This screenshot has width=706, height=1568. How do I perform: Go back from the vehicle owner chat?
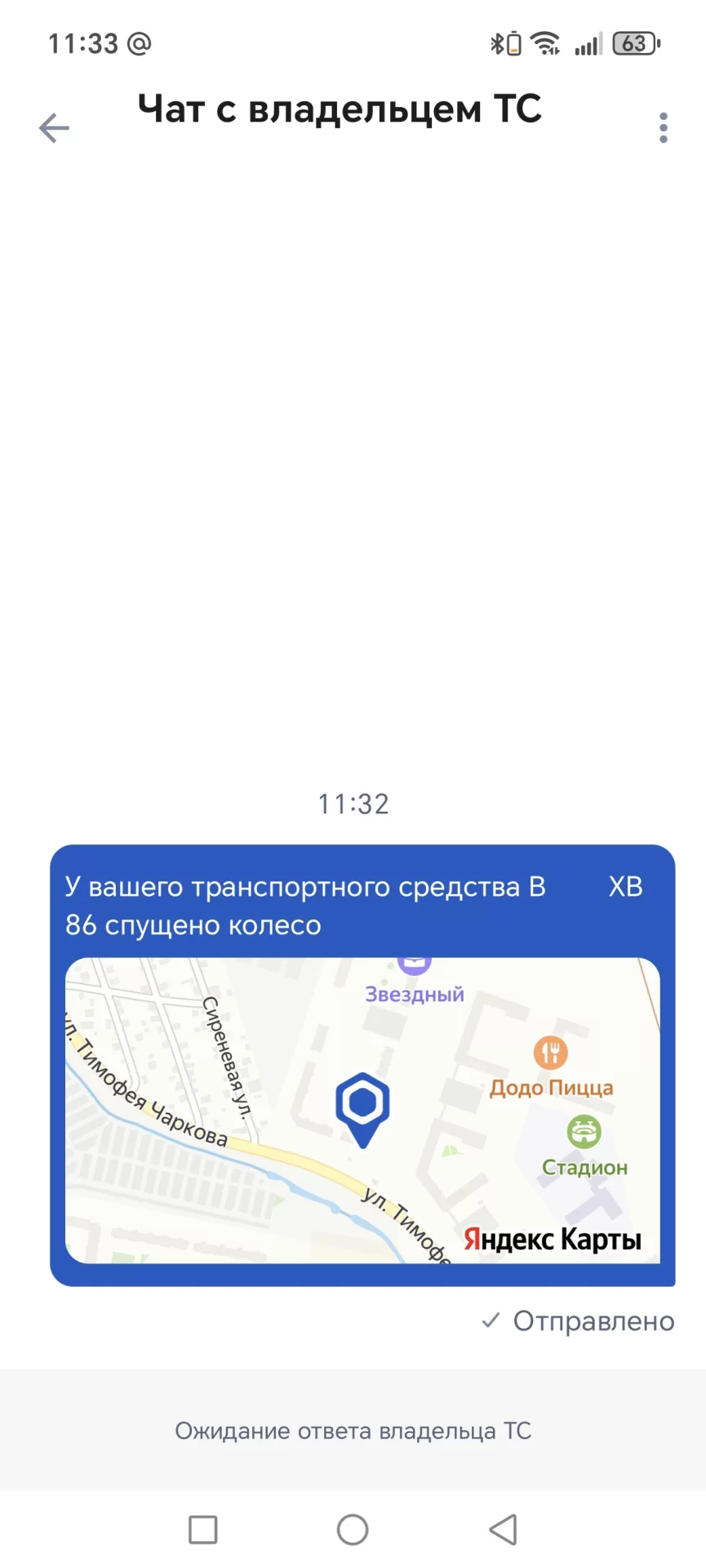pyautogui.click(x=54, y=128)
